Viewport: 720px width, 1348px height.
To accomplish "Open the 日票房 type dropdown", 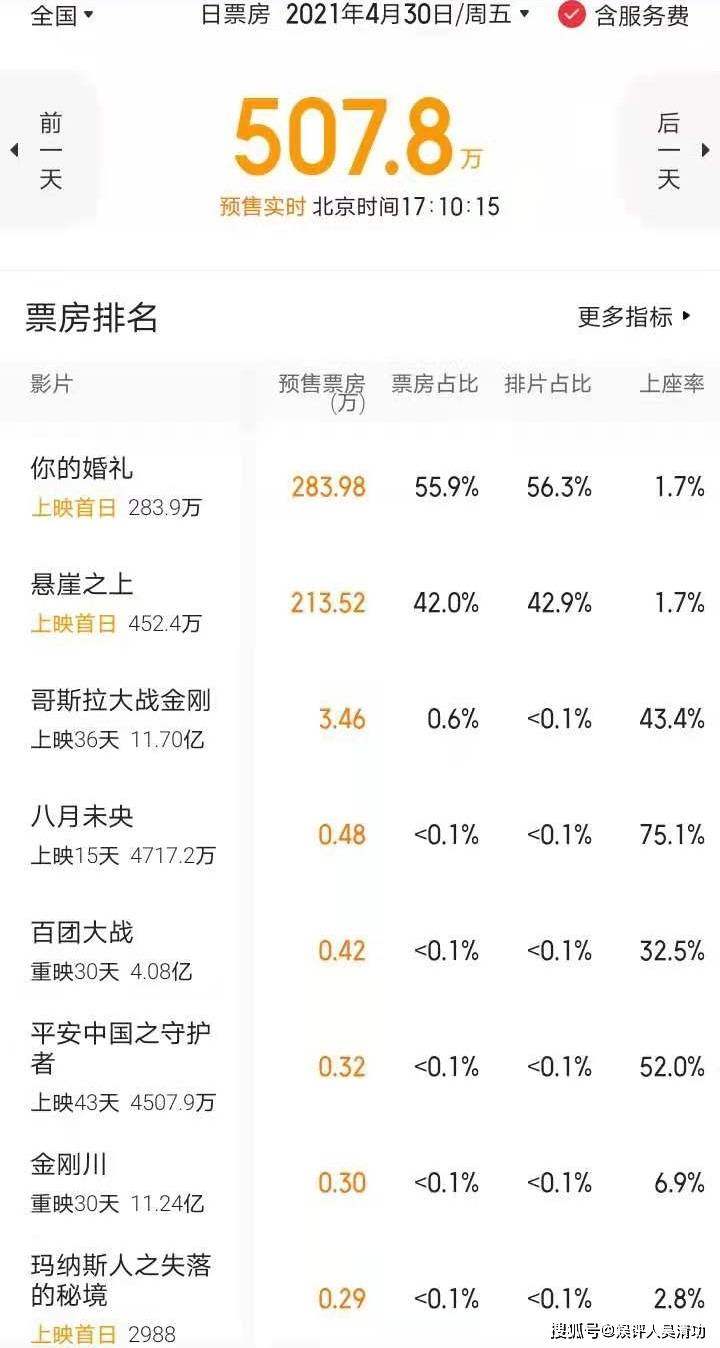I will 236,15.
